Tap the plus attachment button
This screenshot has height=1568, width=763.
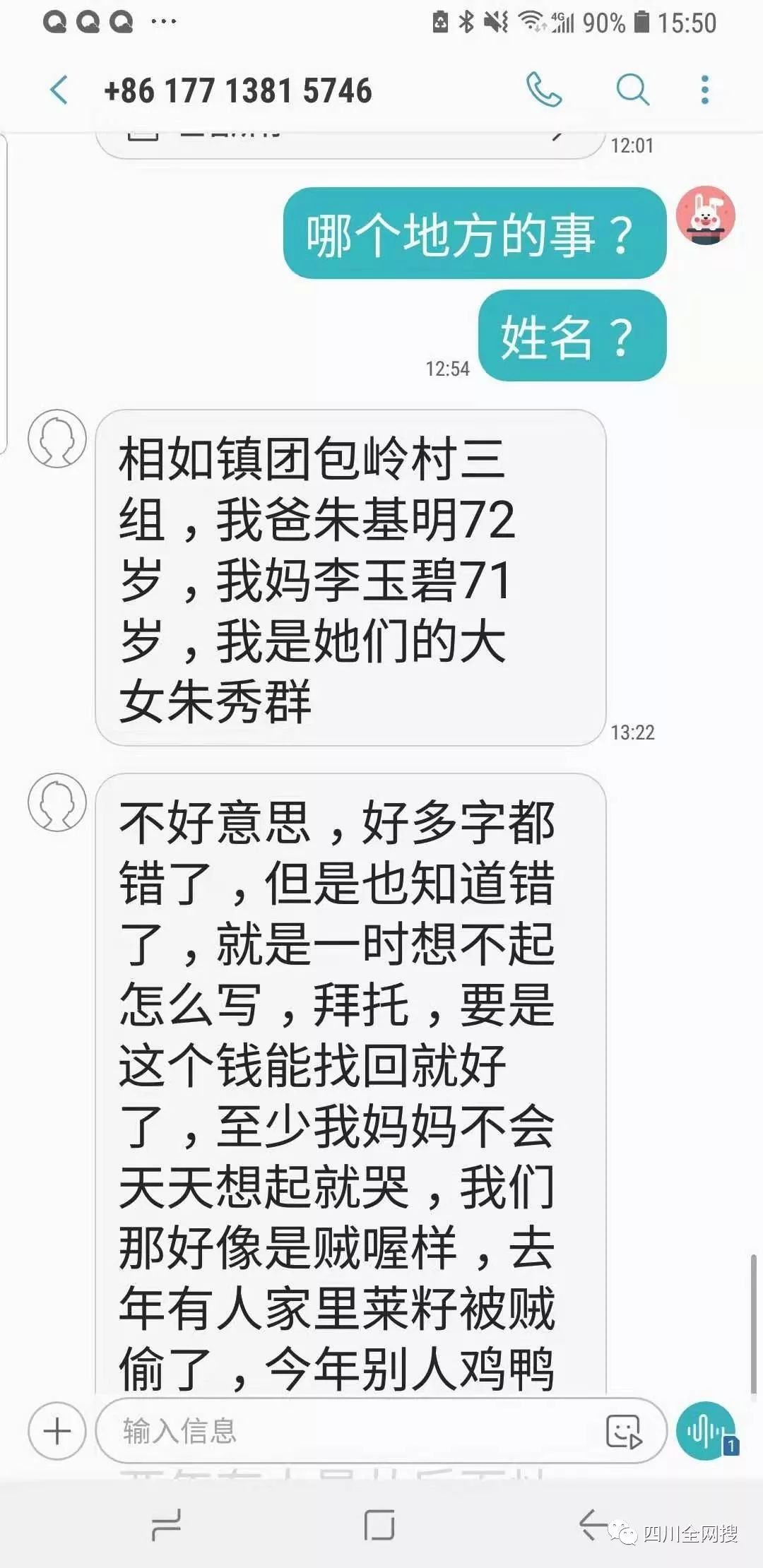pos(57,1431)
